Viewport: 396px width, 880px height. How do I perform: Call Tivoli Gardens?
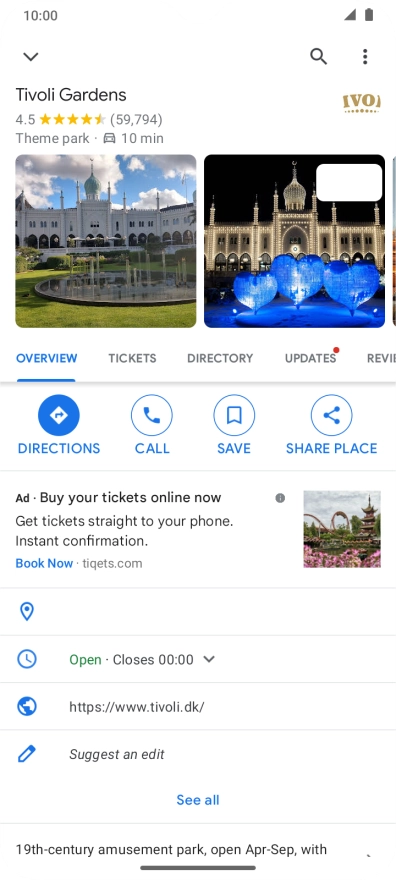point(152,425)
